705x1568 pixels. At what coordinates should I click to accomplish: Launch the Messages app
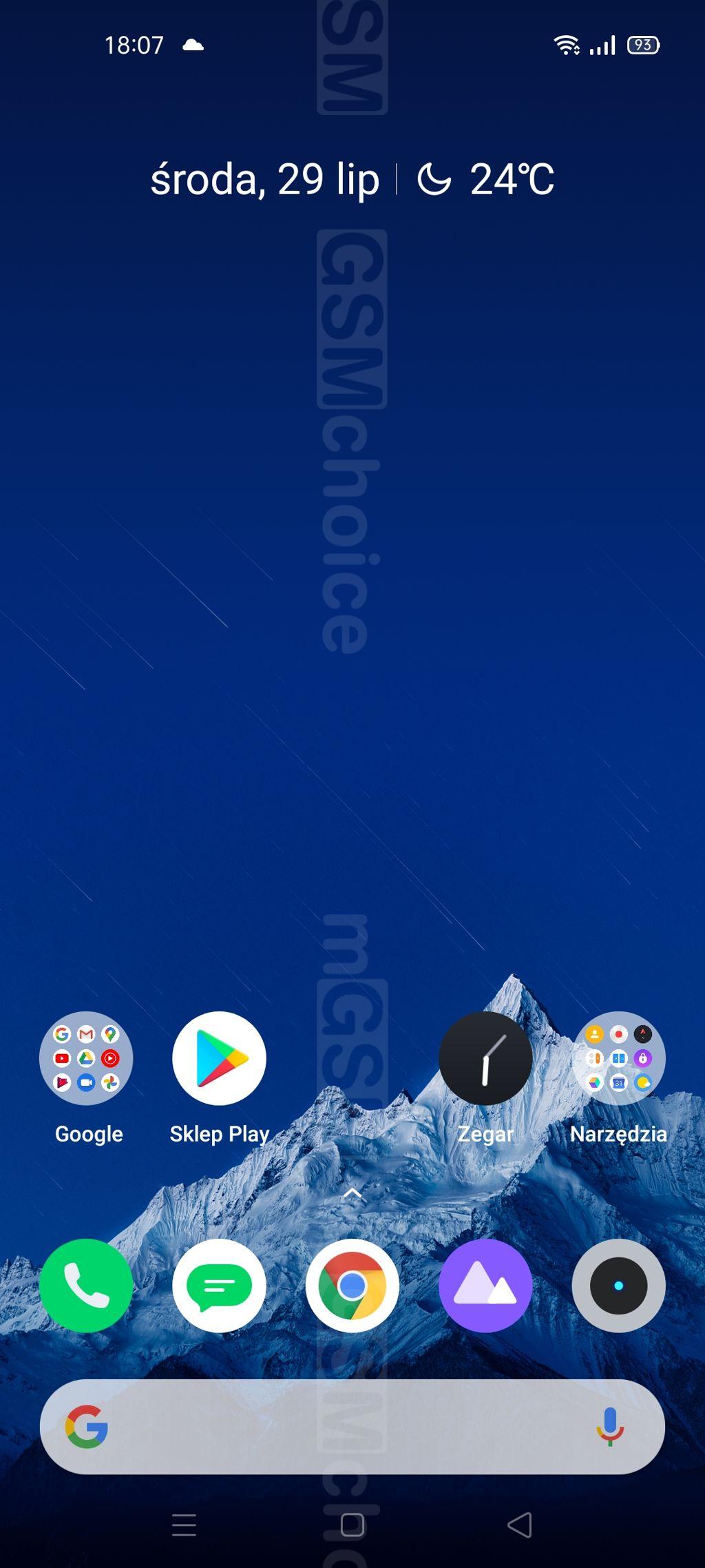[219, 1286]
